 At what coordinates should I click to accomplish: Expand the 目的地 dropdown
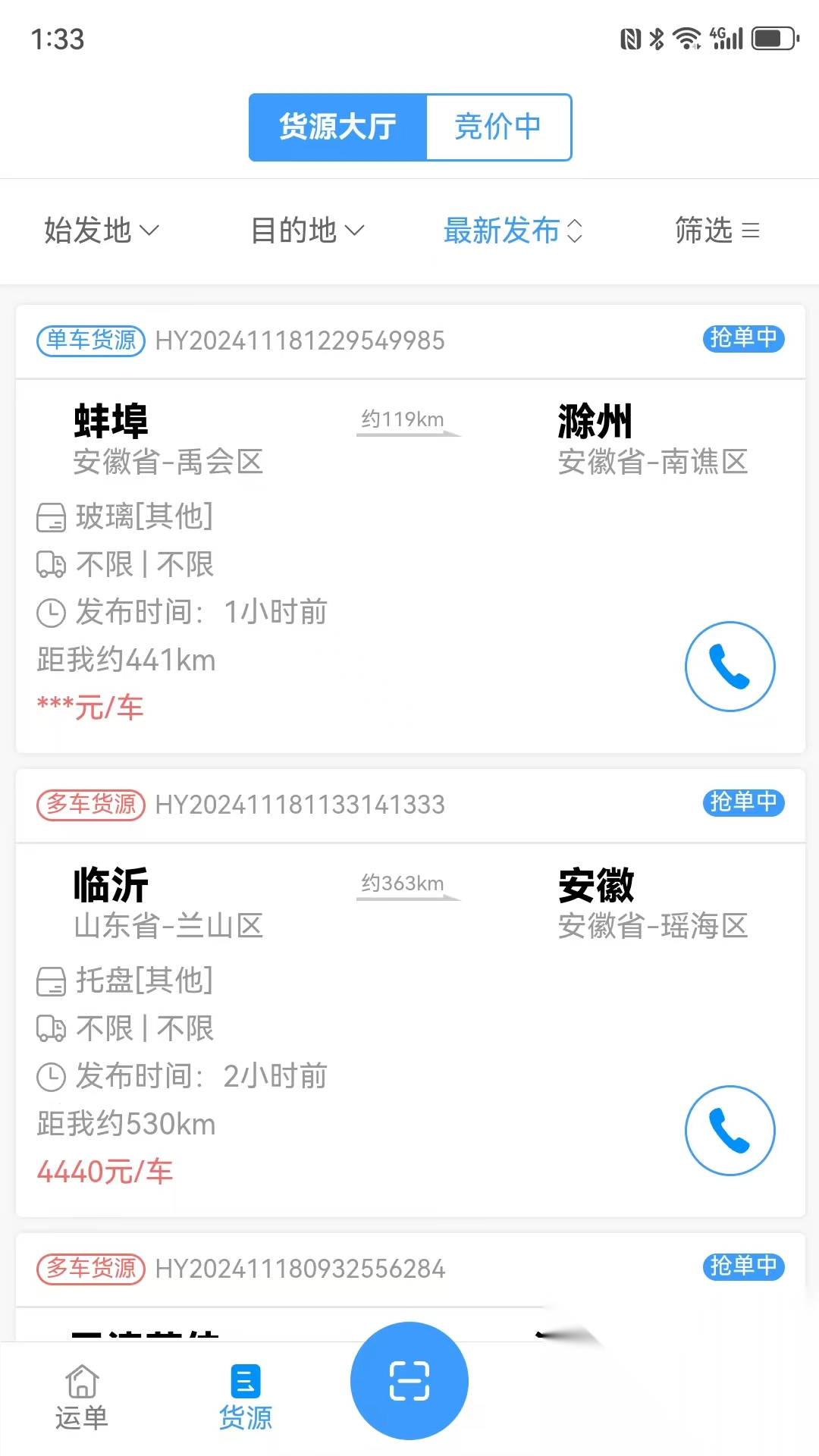coord(307,231)
